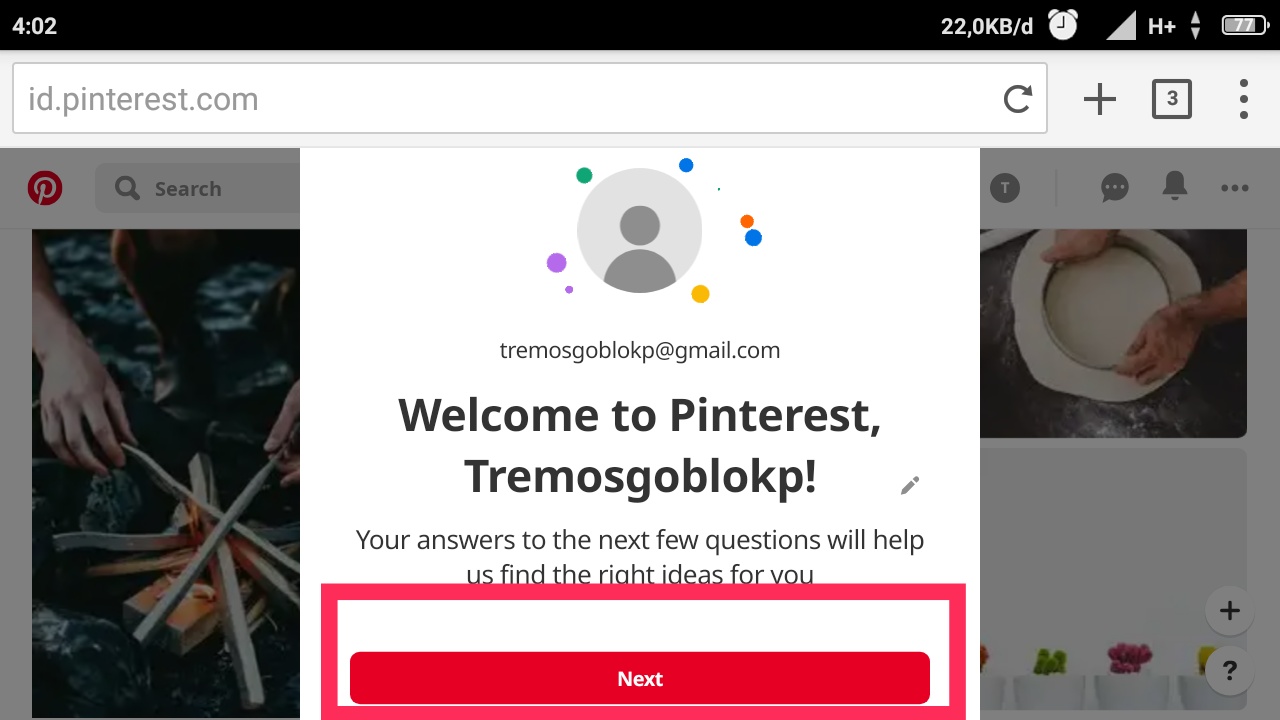Viewport: 1280px width, 720px height.
Task: Open the messages speech bubble
Action: (1114, 187)
